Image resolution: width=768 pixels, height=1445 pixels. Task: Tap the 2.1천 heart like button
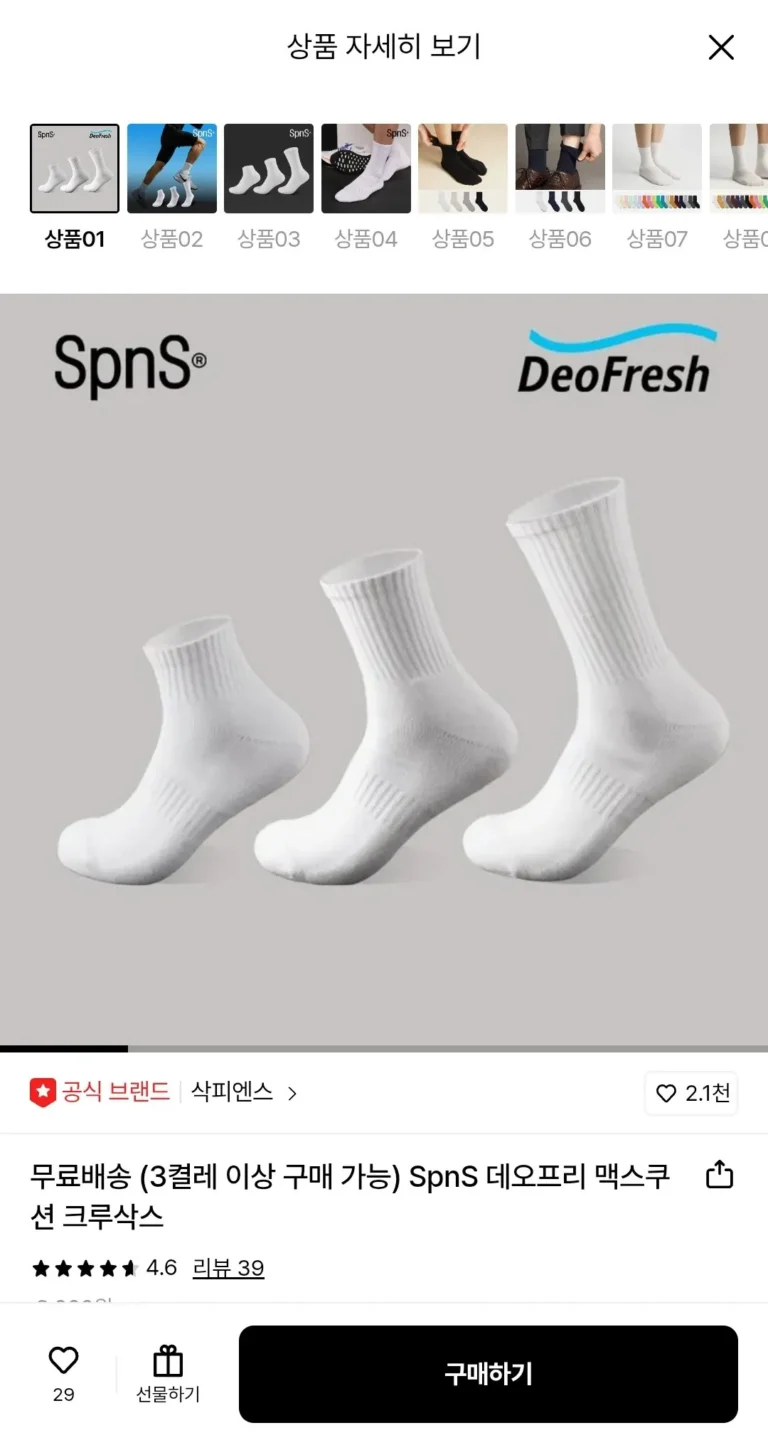tap(692, 1093)
